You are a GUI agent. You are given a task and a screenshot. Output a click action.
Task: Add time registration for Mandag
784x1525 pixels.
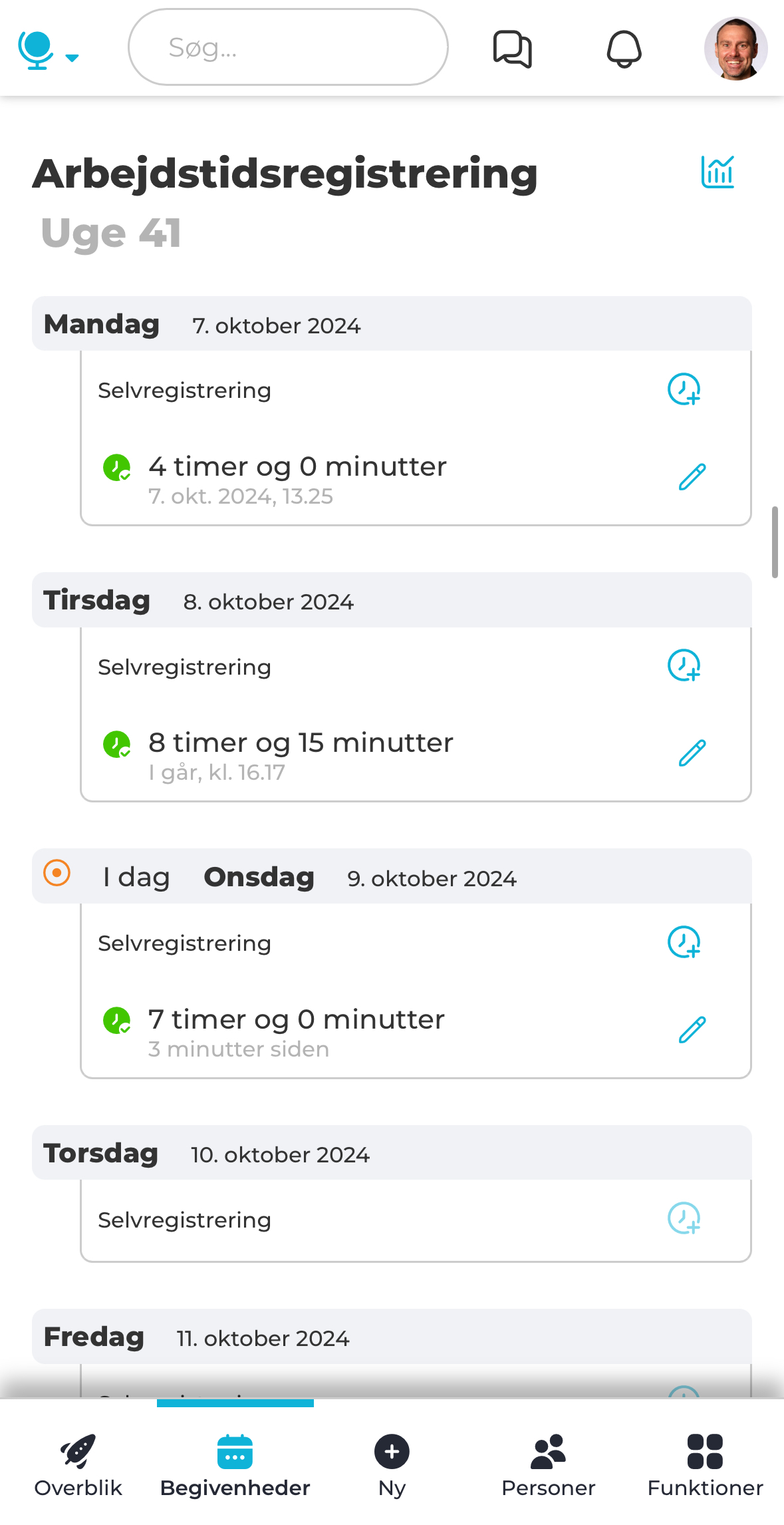[x=684, y=389]
